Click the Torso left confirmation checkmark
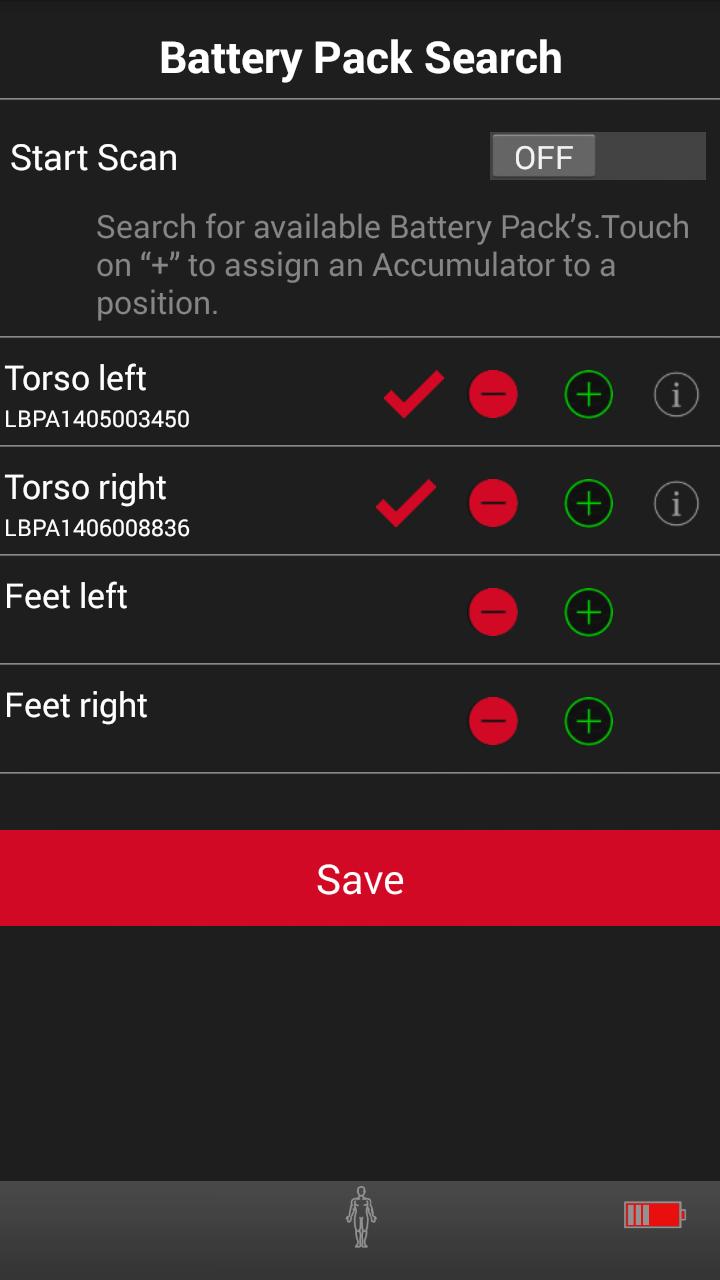This screenshot has height=1280, width=720. click(x=413, y=393)
